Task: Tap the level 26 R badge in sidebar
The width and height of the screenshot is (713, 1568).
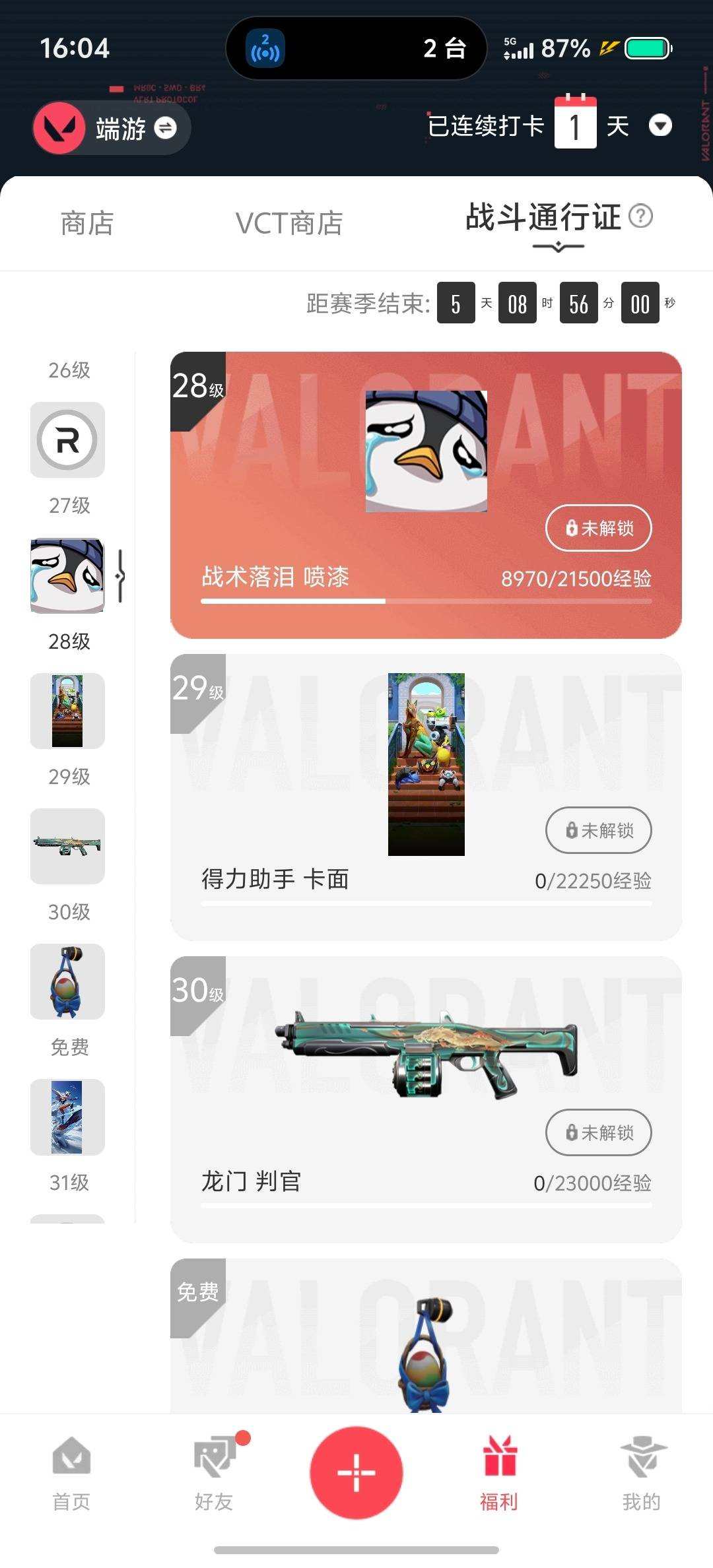Action: tap(67, 439)
